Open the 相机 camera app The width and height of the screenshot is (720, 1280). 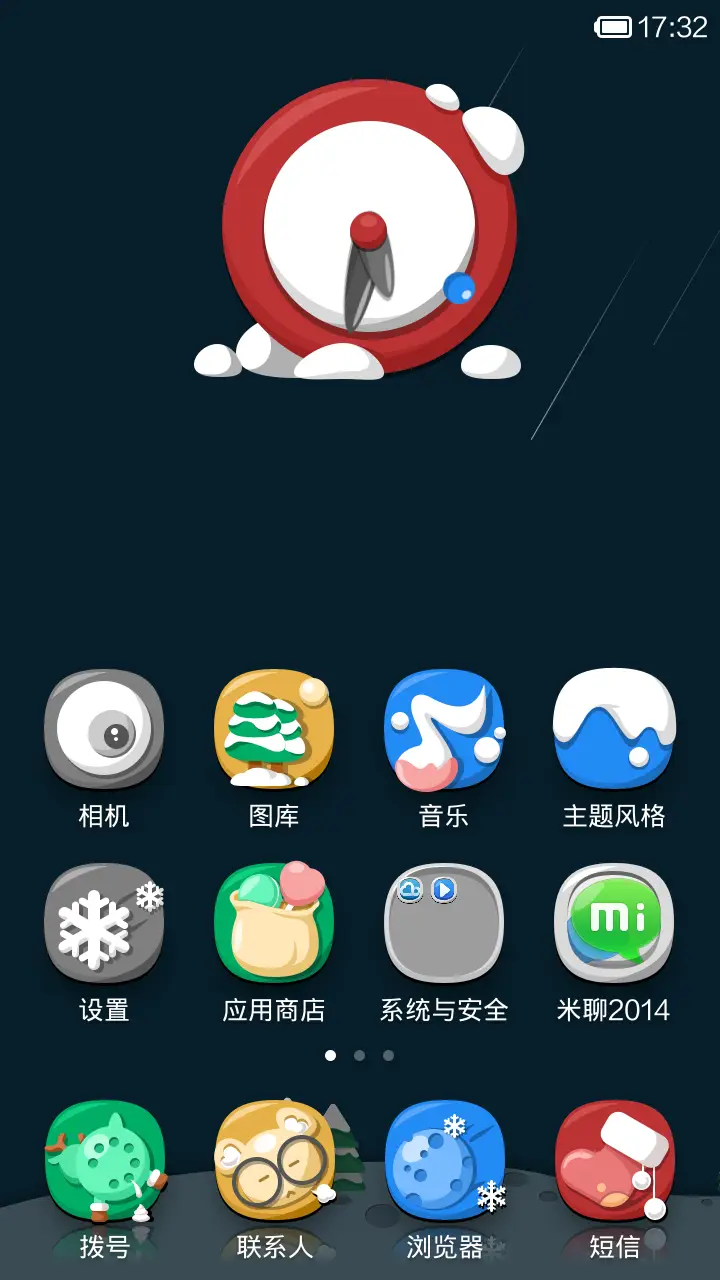click(x=104, y=730)
